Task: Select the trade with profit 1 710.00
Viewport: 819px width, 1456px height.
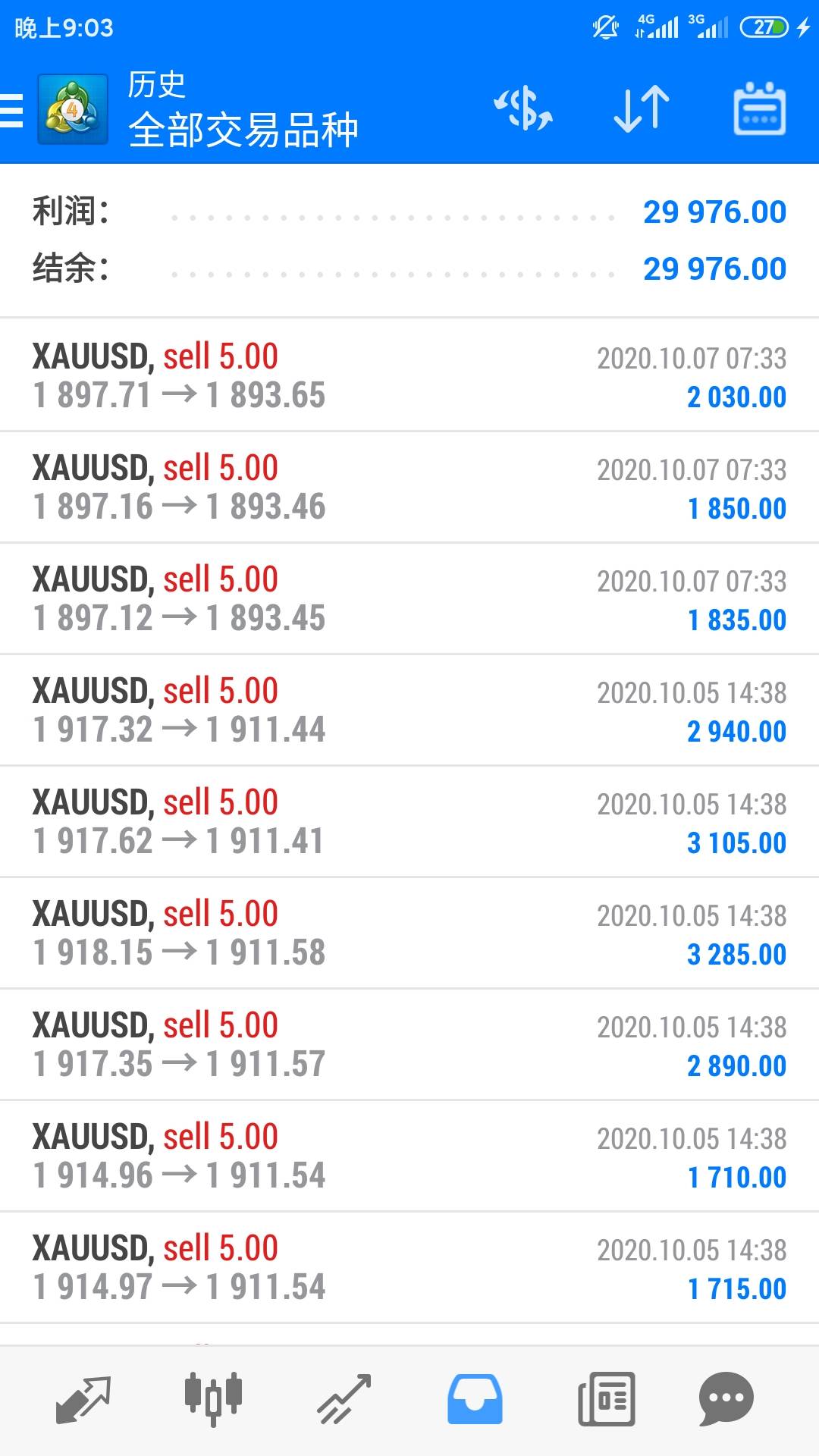Action: pyautogui.click(x=409, y=1156)
